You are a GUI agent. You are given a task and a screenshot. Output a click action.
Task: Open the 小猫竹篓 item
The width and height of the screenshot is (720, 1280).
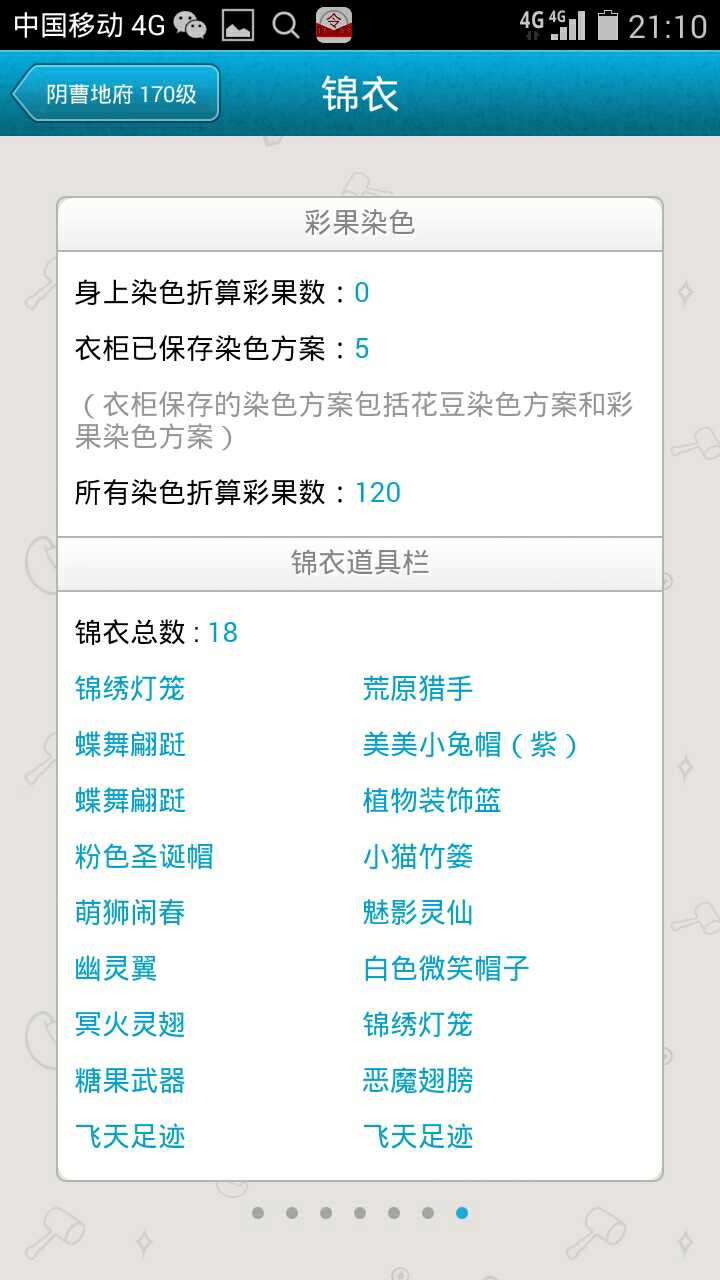(417, 857)
